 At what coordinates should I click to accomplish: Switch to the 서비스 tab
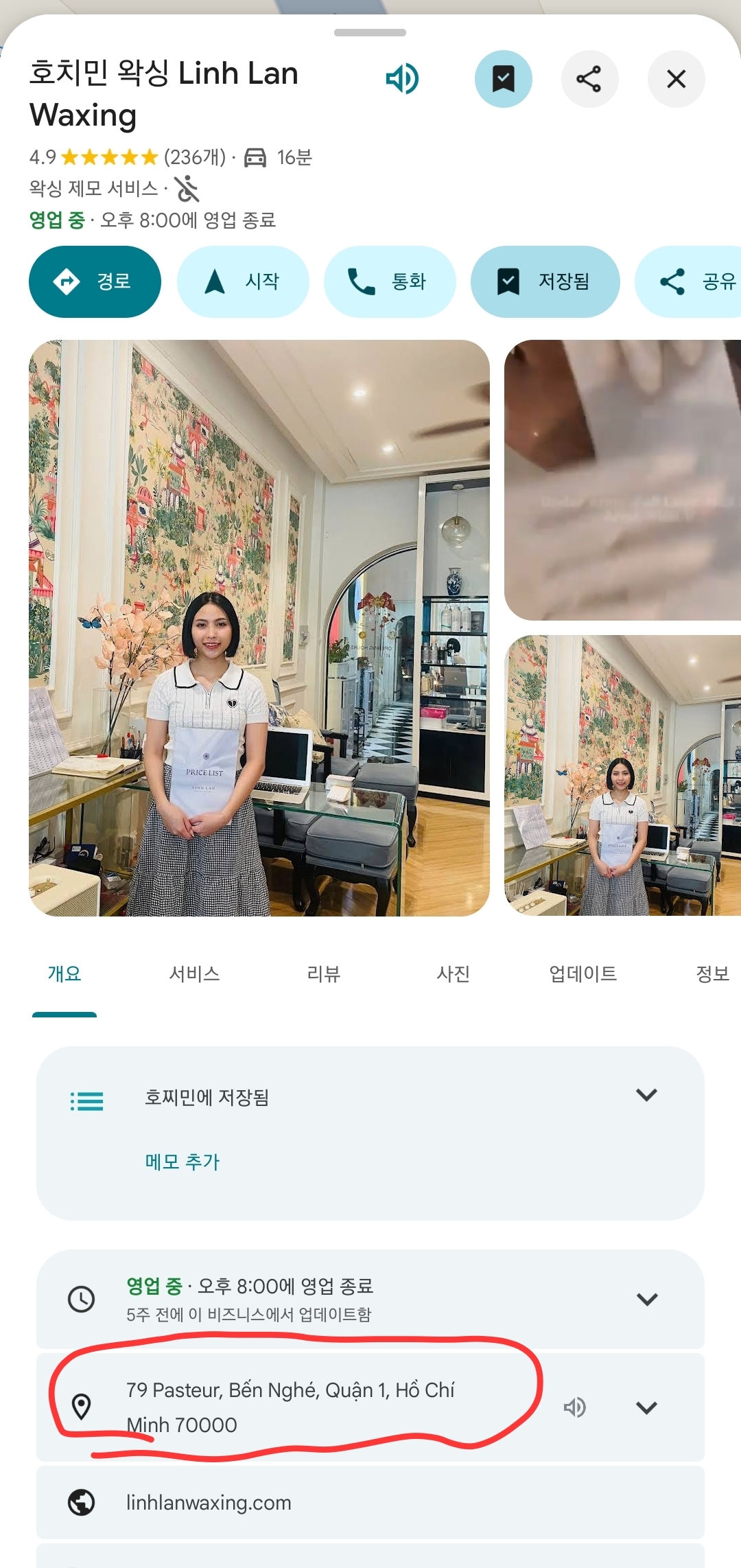[194, 973]
